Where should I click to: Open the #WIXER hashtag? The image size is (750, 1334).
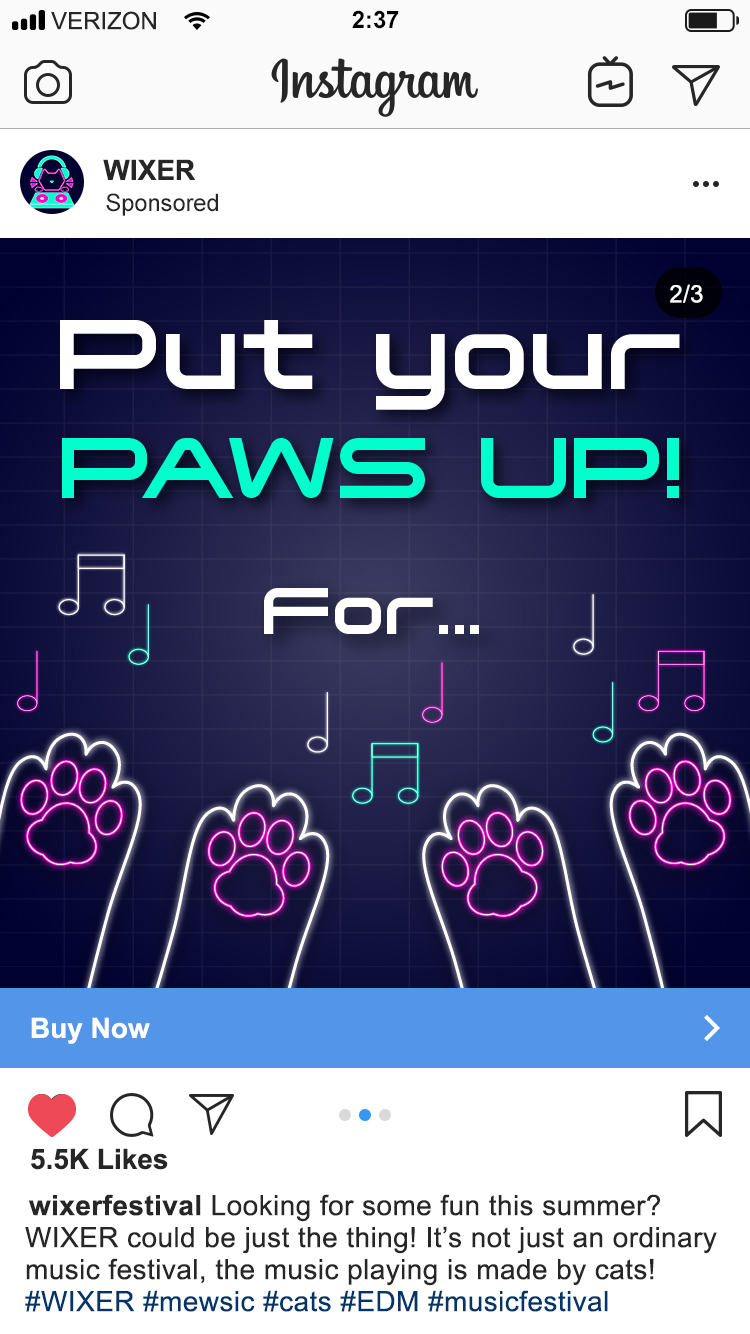[x=79, y=1302]
